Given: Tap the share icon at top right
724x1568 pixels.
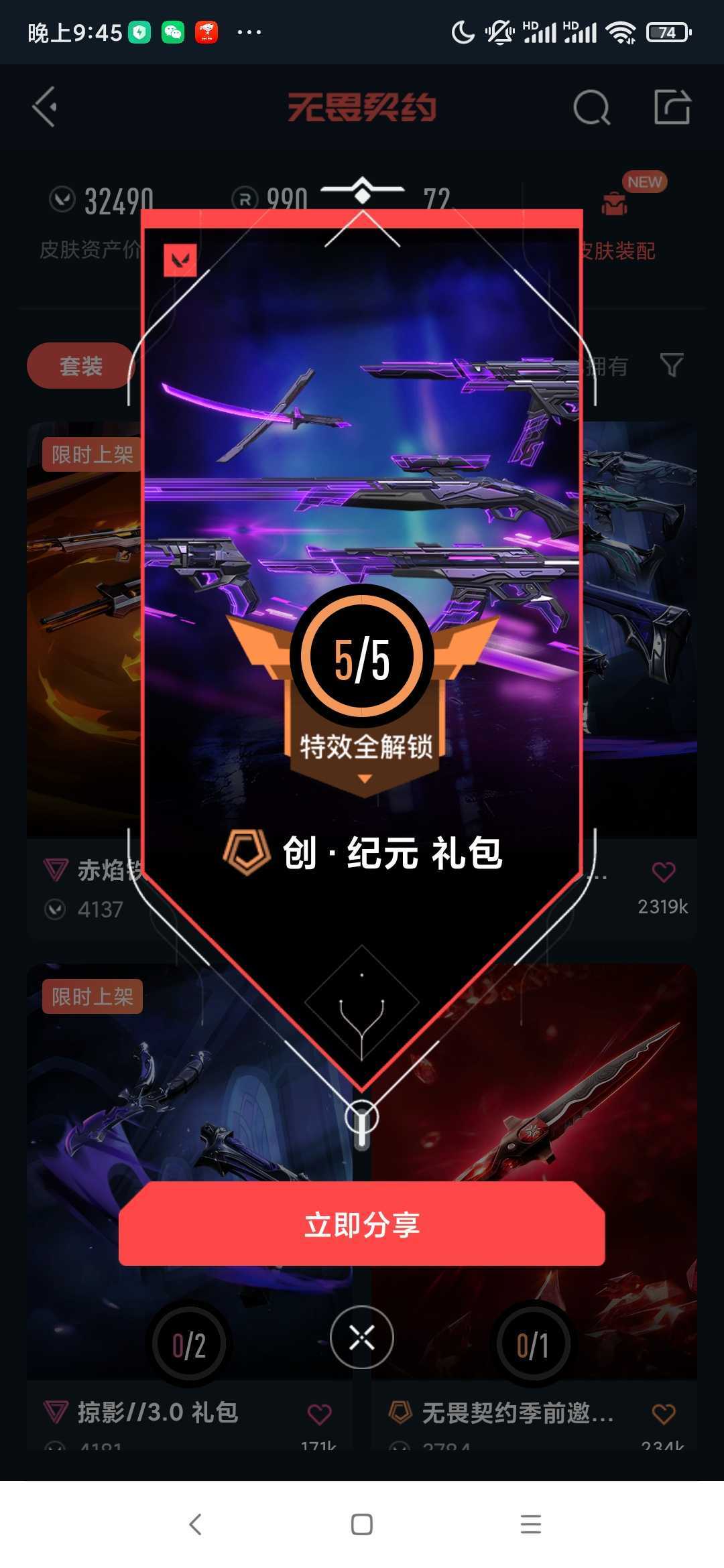Looking at the screenshot, I should (670, 107).
